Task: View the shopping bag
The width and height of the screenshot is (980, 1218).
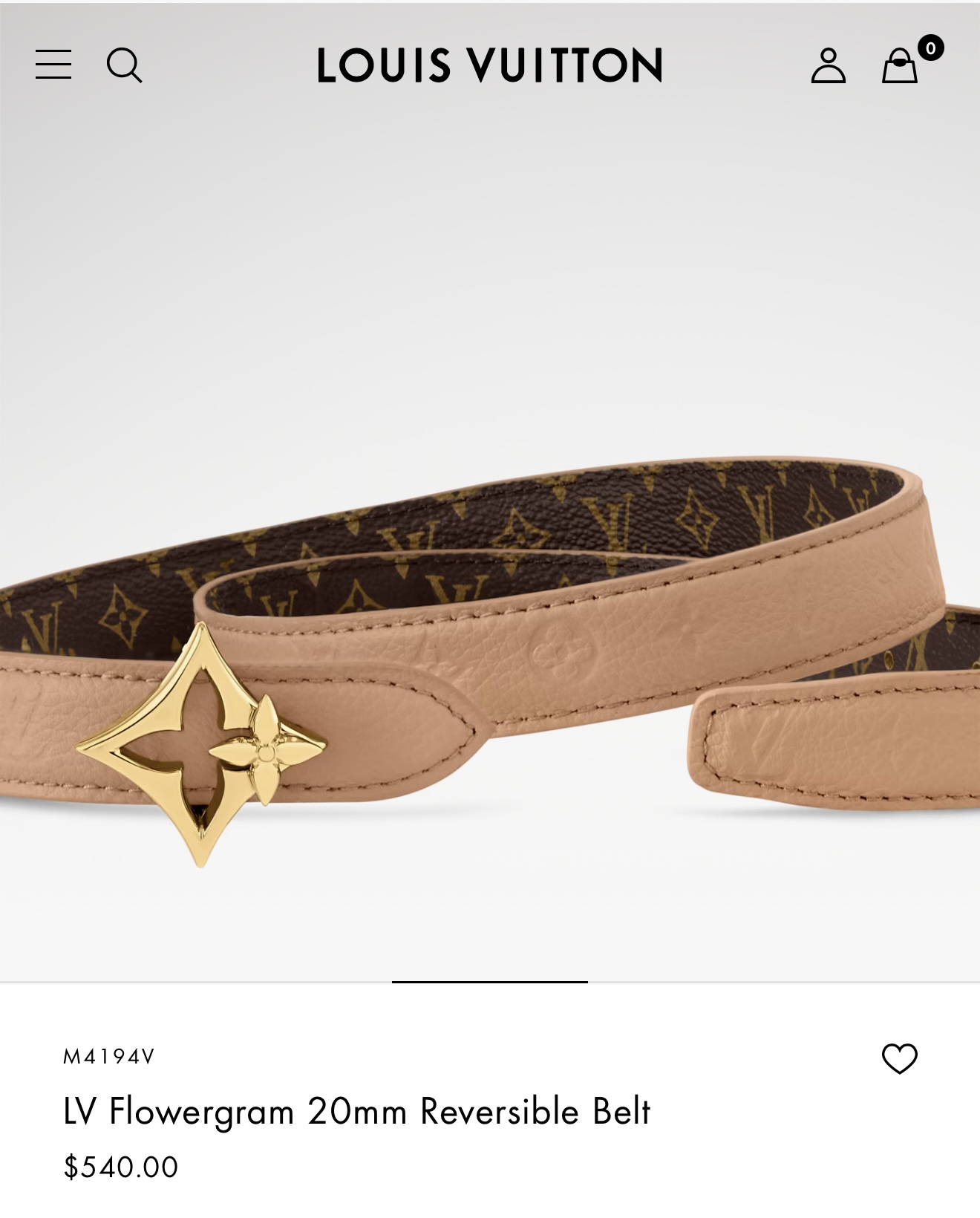Action: tap(900, 66)
